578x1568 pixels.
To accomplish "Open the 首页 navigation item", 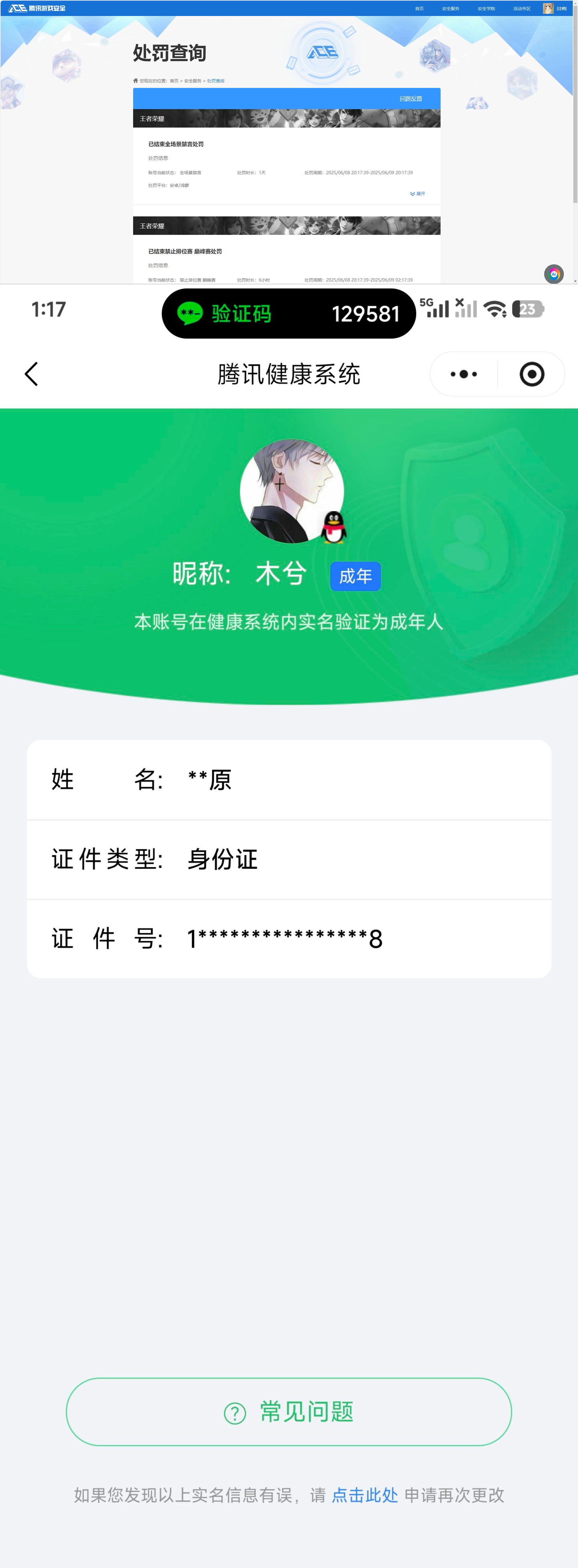I will point(418,8).
